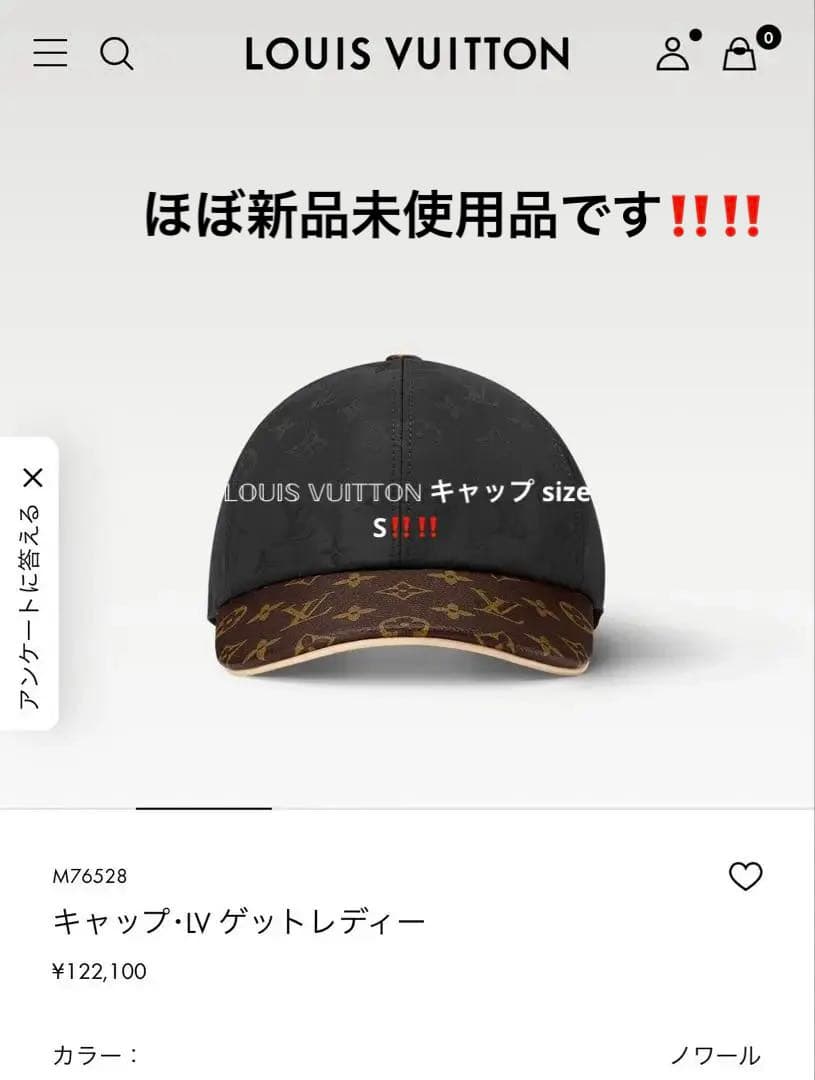Click the Louis Vuitton logo to go home
Viewport: 815px width, 1080px height.
(407, 55)
